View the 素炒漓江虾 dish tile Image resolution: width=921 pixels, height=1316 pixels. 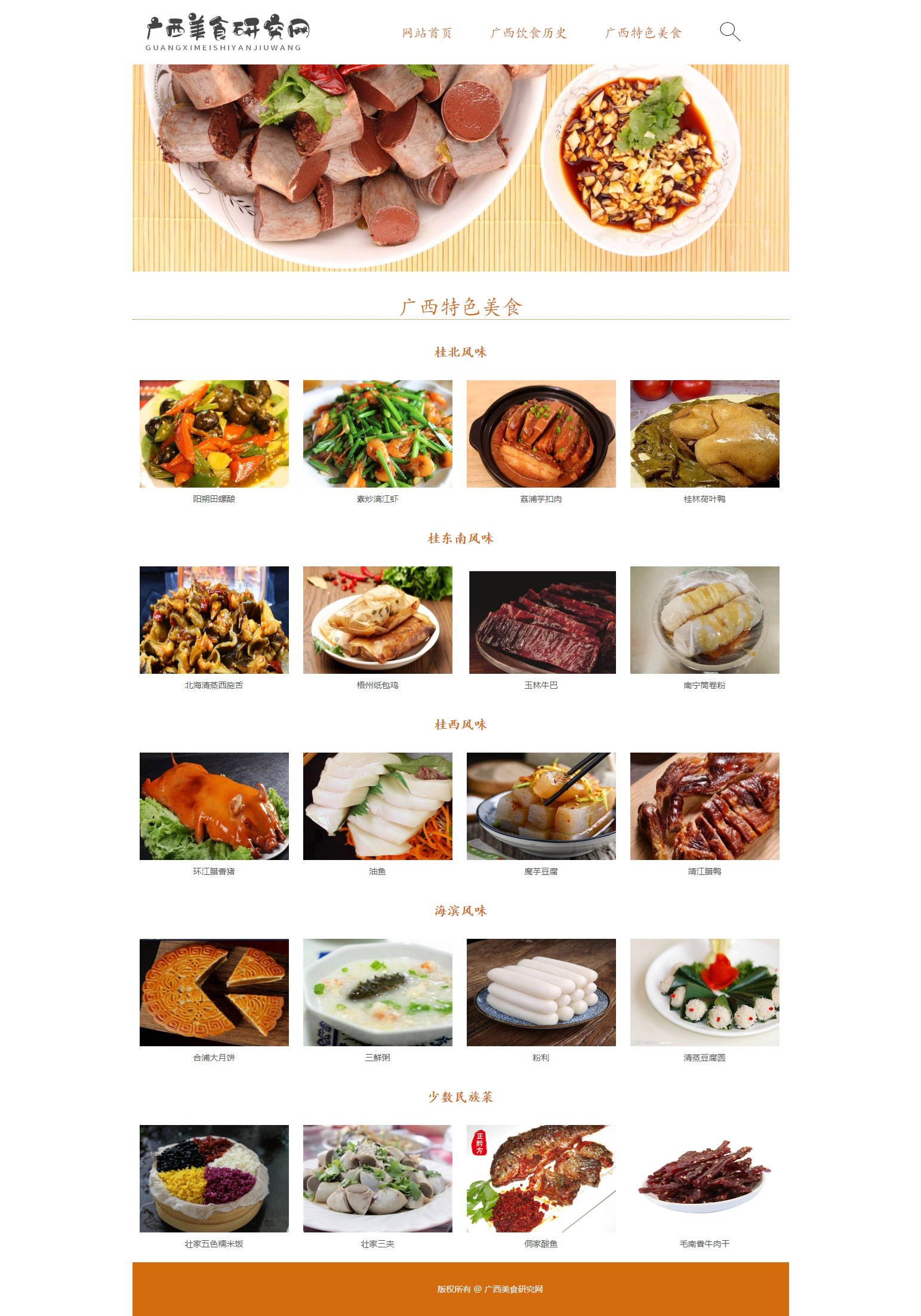[x=377, y=434]
